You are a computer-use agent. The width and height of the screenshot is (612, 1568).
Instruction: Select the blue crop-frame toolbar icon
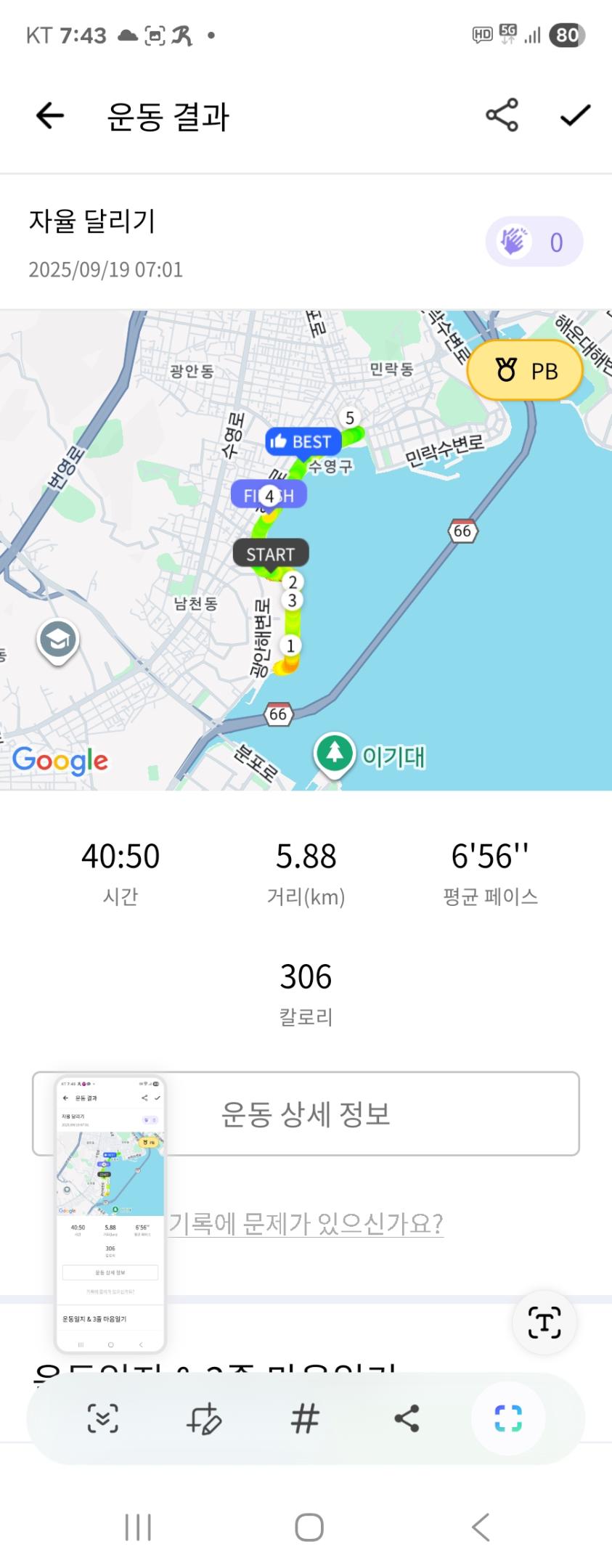point(508,1418)
